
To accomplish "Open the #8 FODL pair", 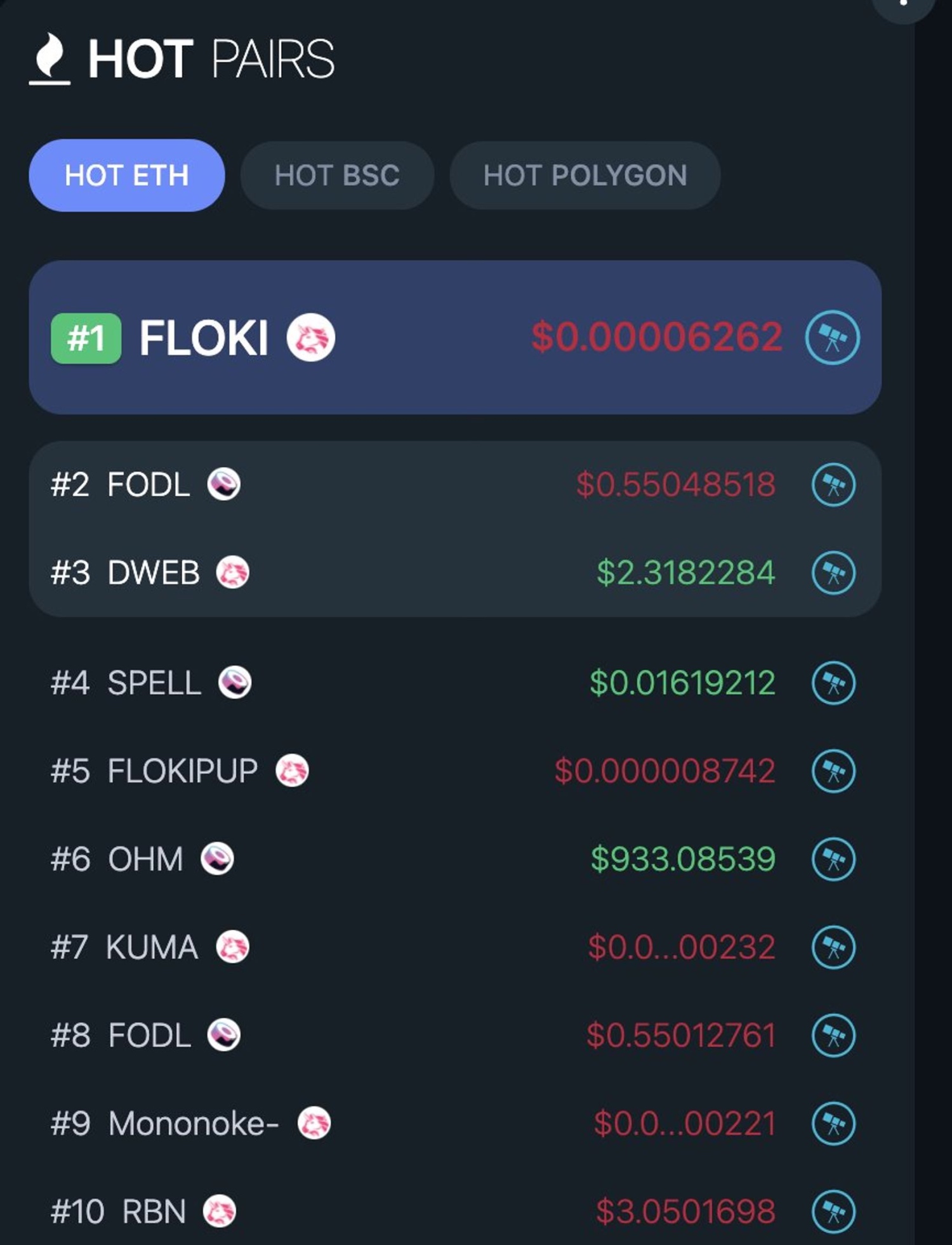I will [x=149, y=1036].
